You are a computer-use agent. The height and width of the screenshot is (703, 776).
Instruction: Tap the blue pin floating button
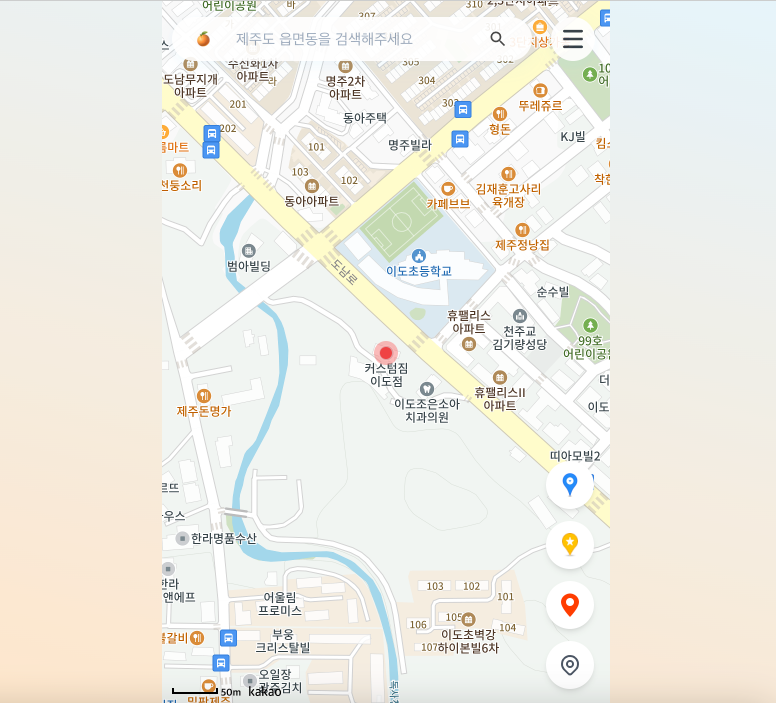(x=570, y=485)
